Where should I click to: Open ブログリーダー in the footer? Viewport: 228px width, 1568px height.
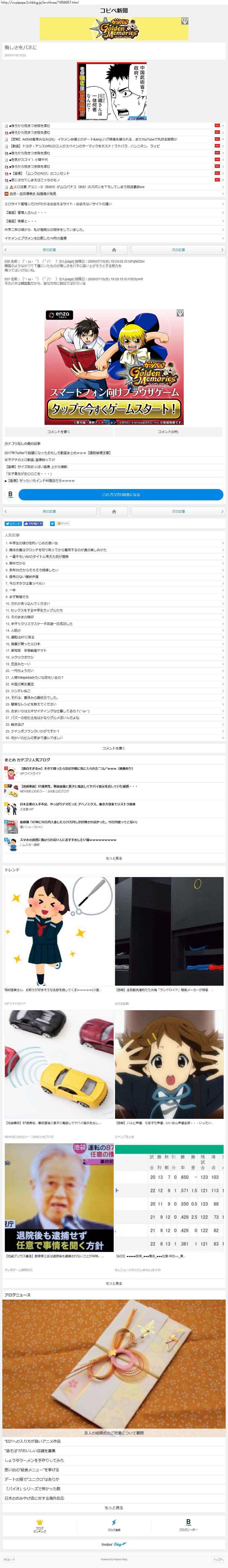(188, 1525)
